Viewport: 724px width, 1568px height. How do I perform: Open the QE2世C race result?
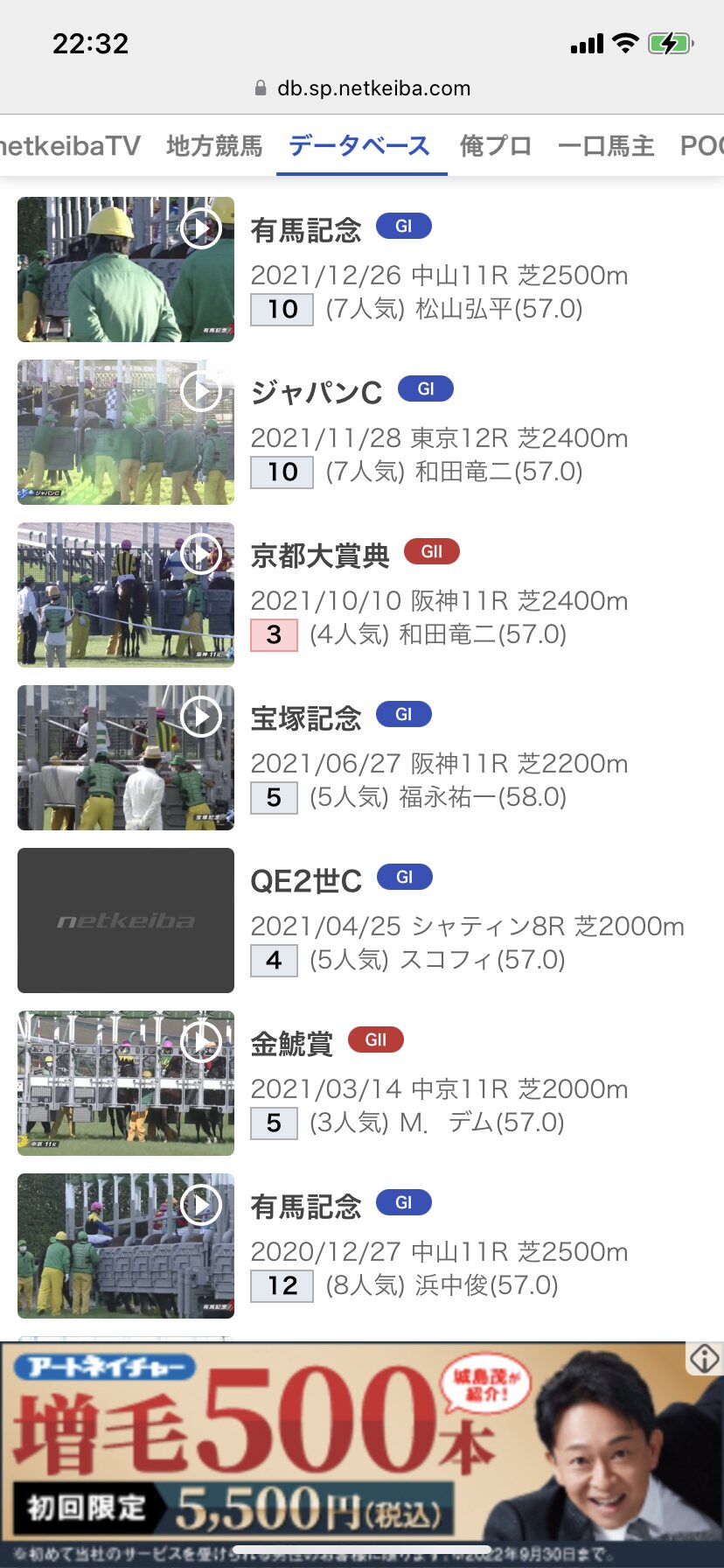point(306,881)
